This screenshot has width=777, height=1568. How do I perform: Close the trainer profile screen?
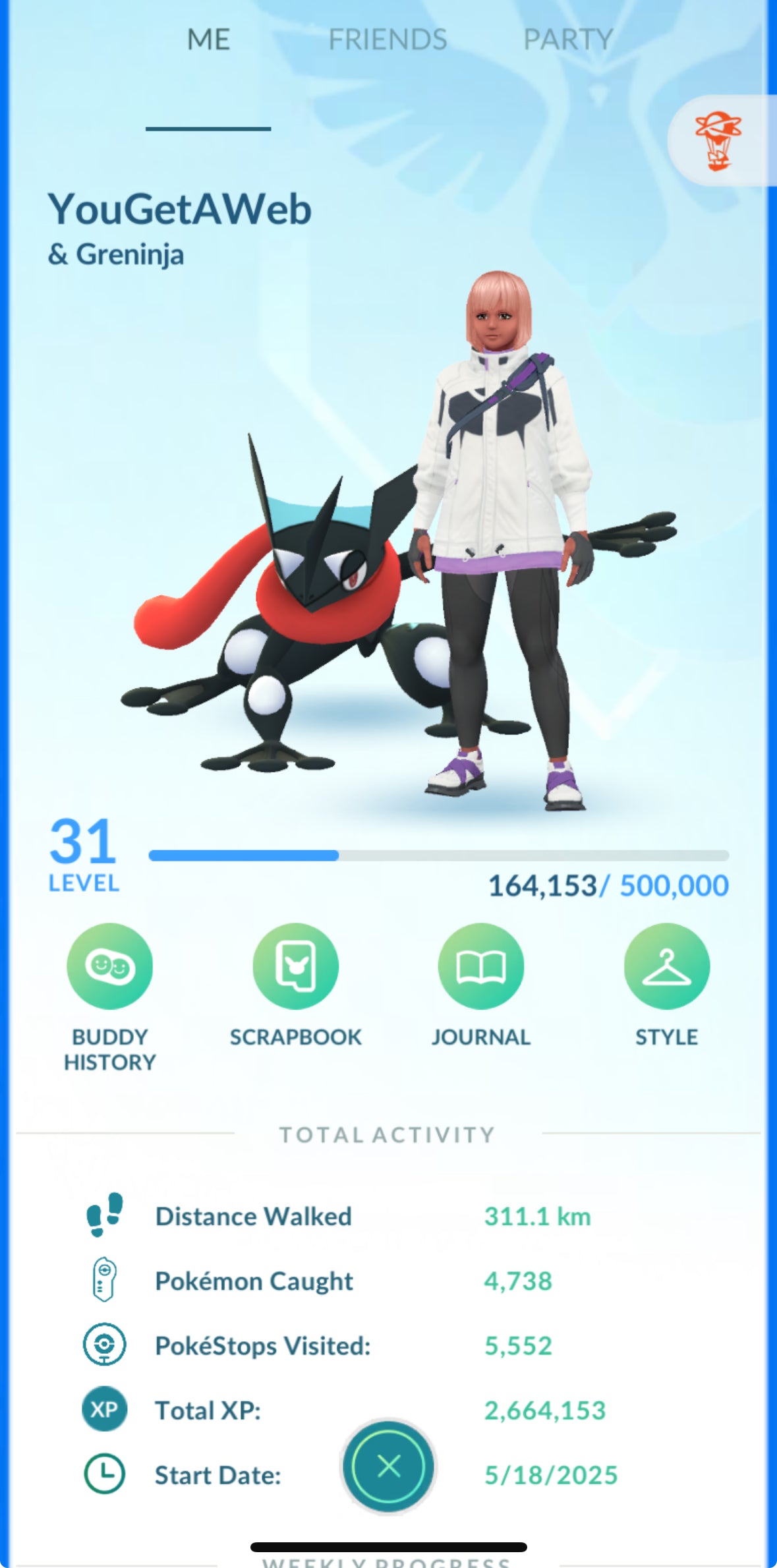pos(388,1466)
